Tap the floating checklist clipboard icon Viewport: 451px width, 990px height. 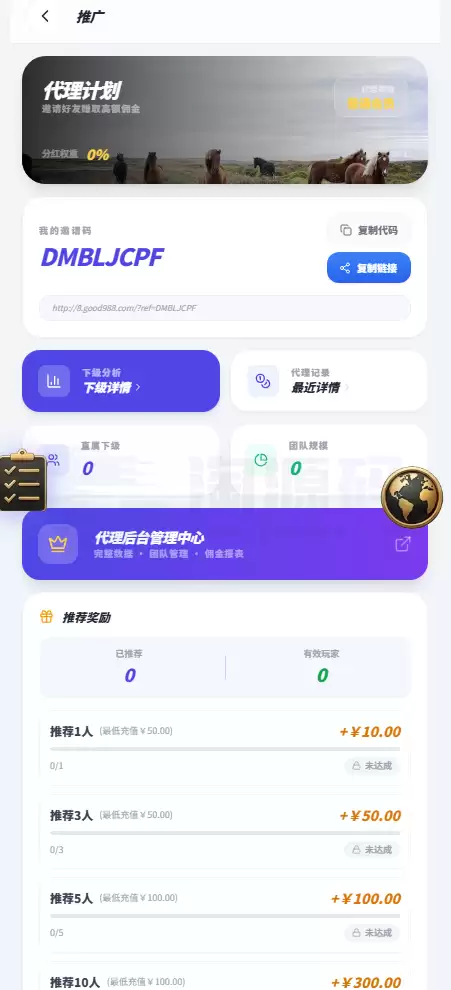click(x=23, y=480)
